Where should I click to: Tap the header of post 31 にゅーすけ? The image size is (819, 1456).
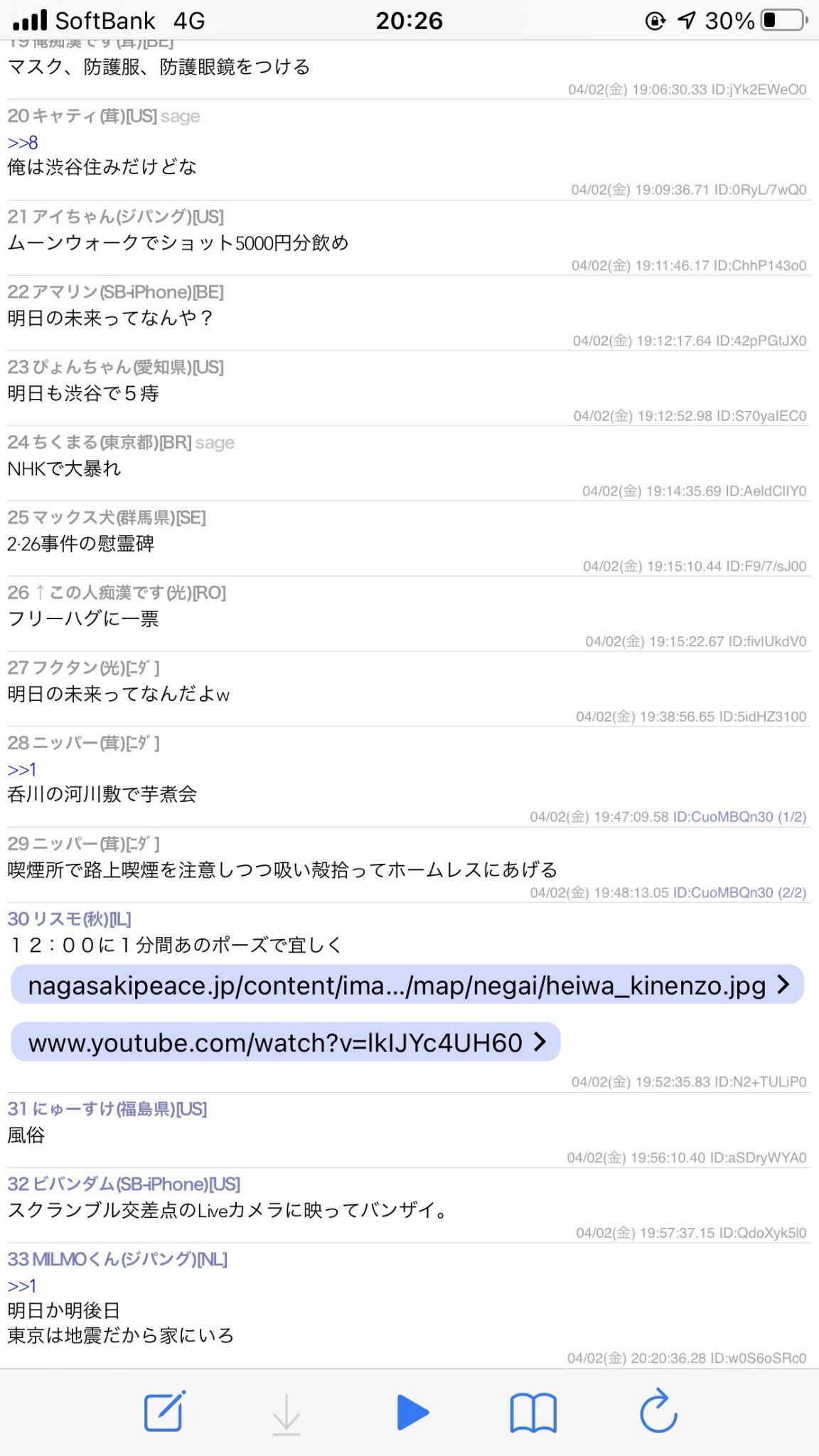pos(107,1108)
